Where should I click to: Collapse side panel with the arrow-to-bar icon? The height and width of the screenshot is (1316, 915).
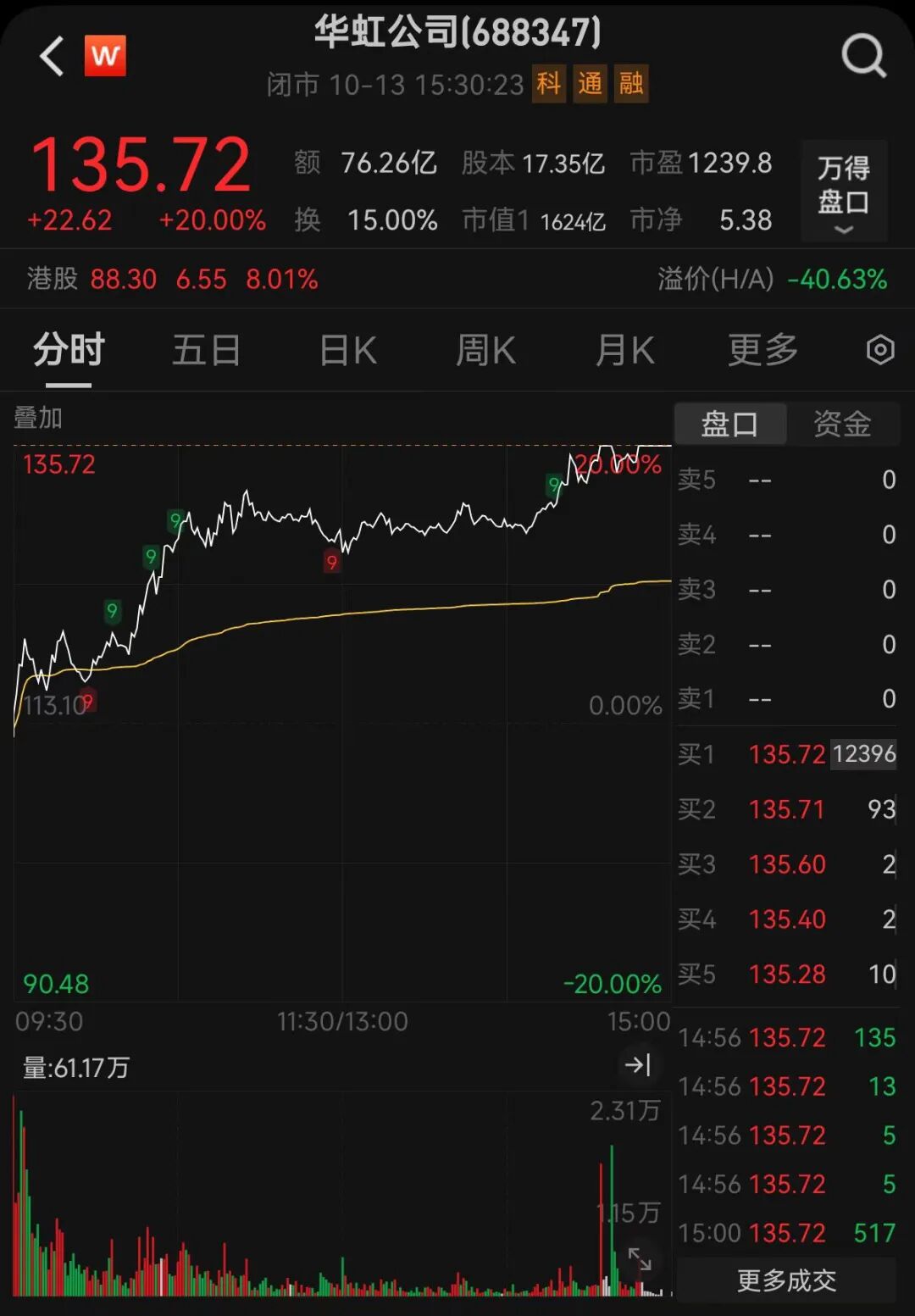637,1064
